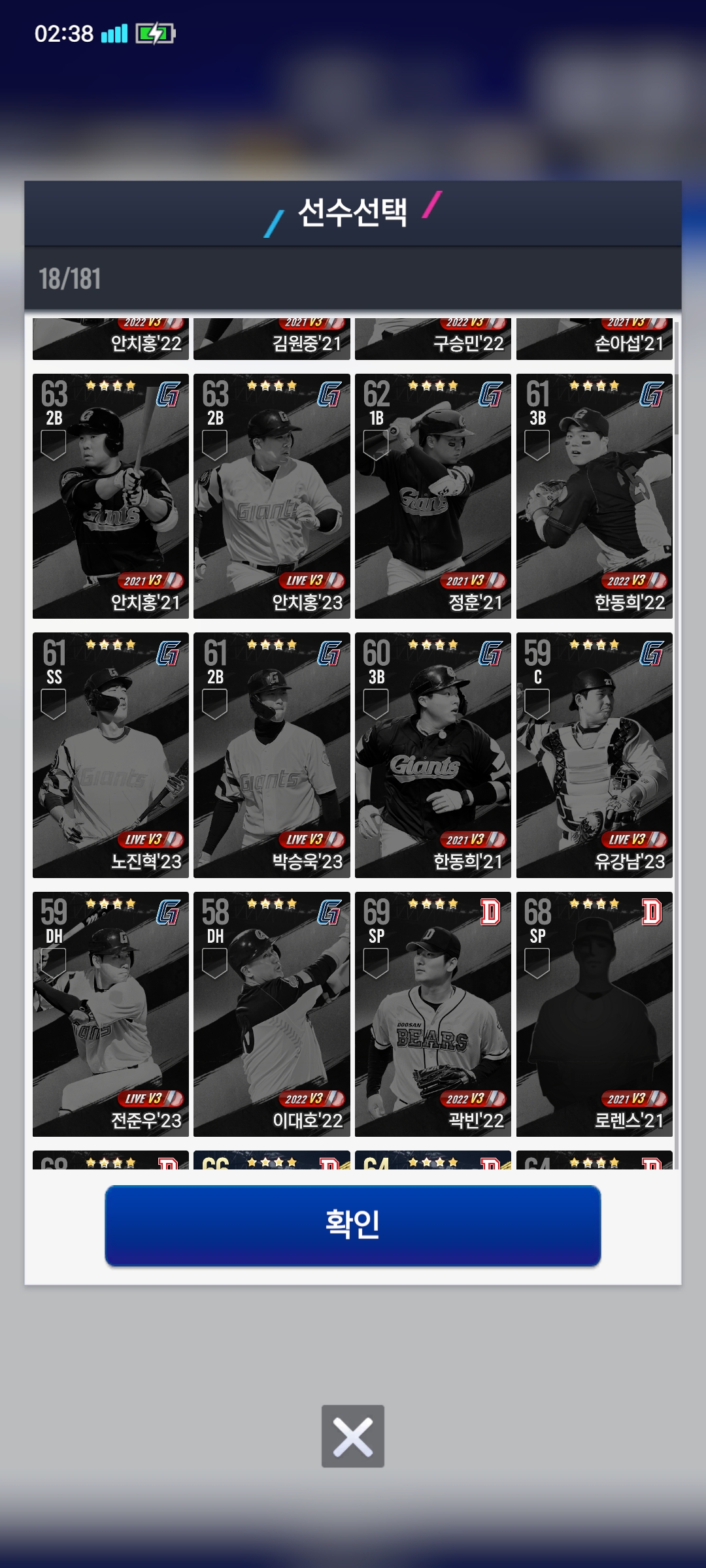Screen dimensions: 706x1568
Task: Pick the 유강남'23 catcher card
Action: coord(594,755)
